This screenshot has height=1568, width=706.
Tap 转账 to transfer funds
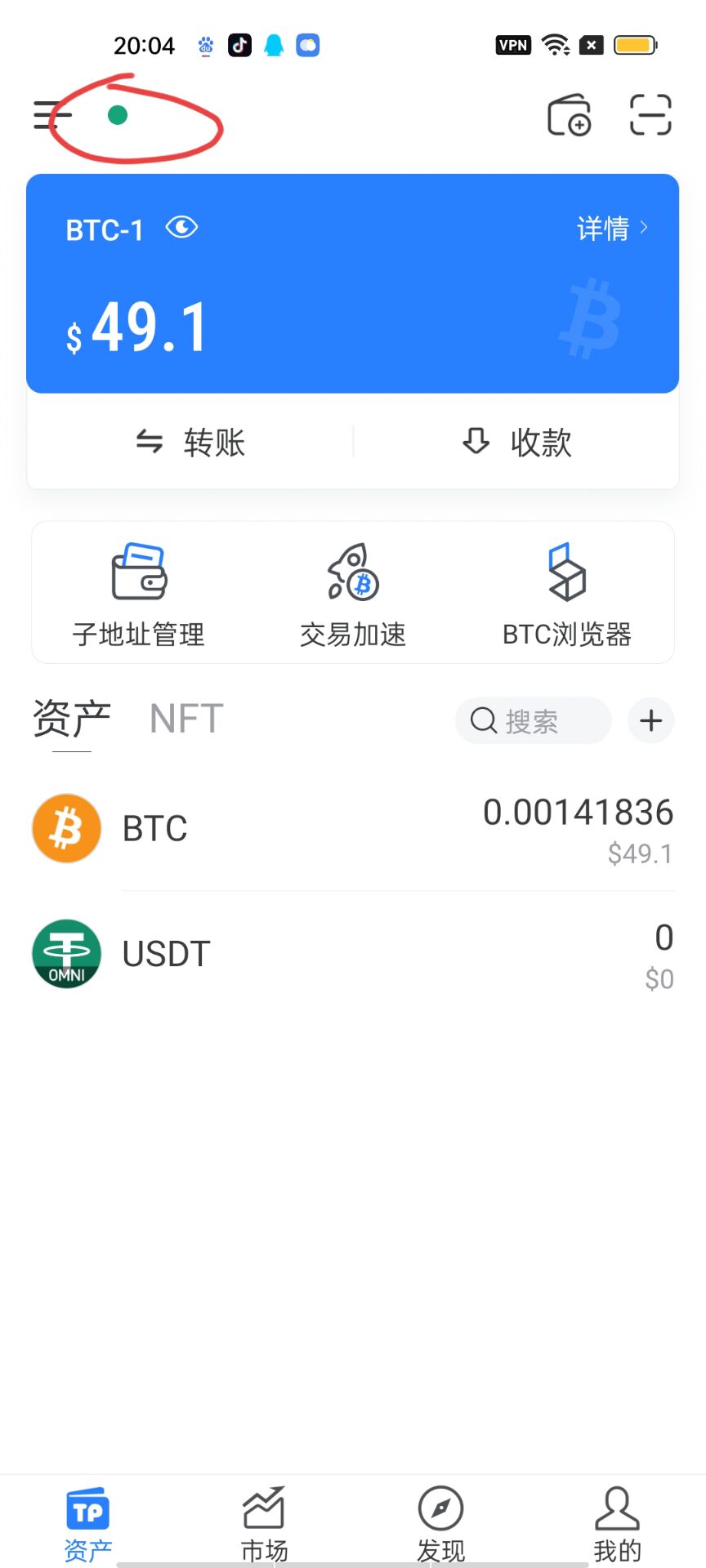(190, 443)
